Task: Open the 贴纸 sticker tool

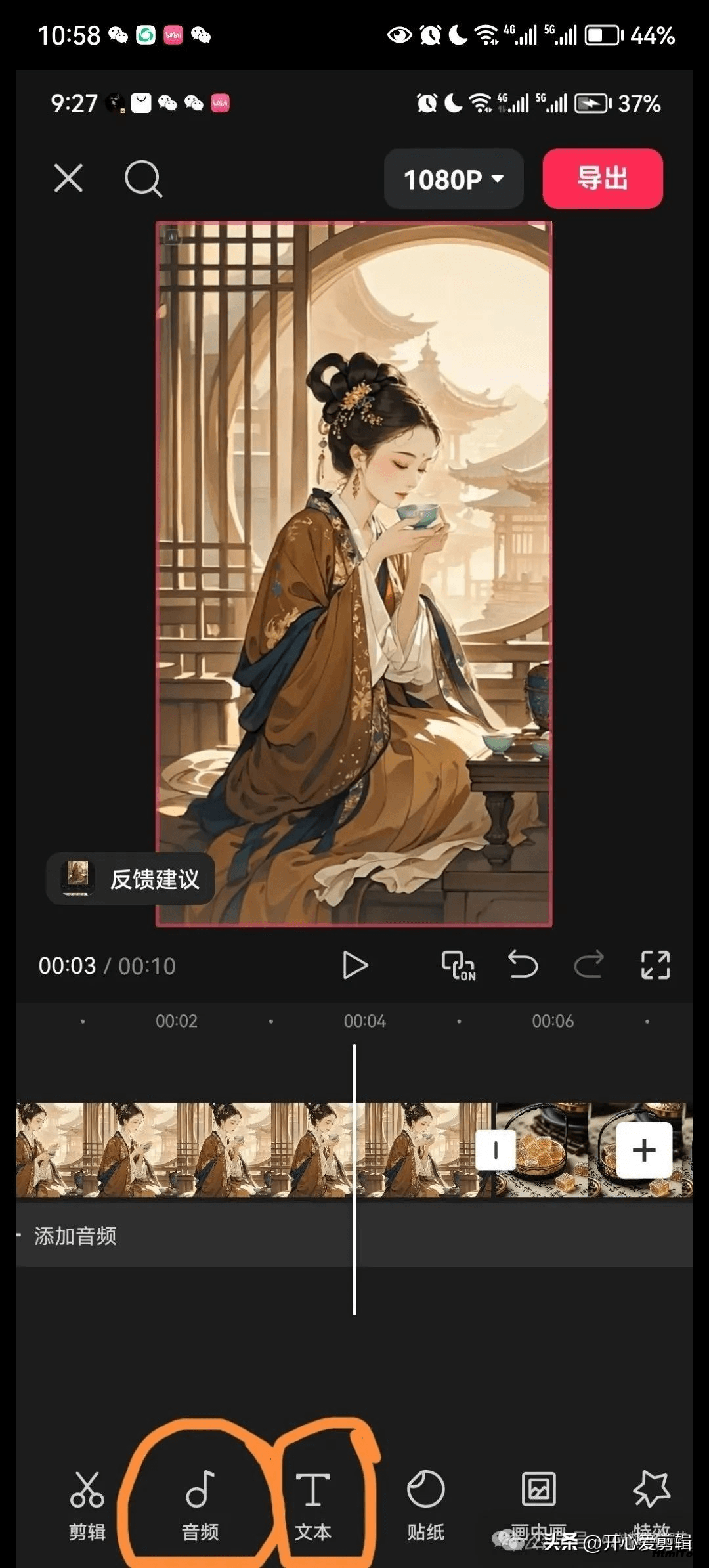Action: (426, 1506)
